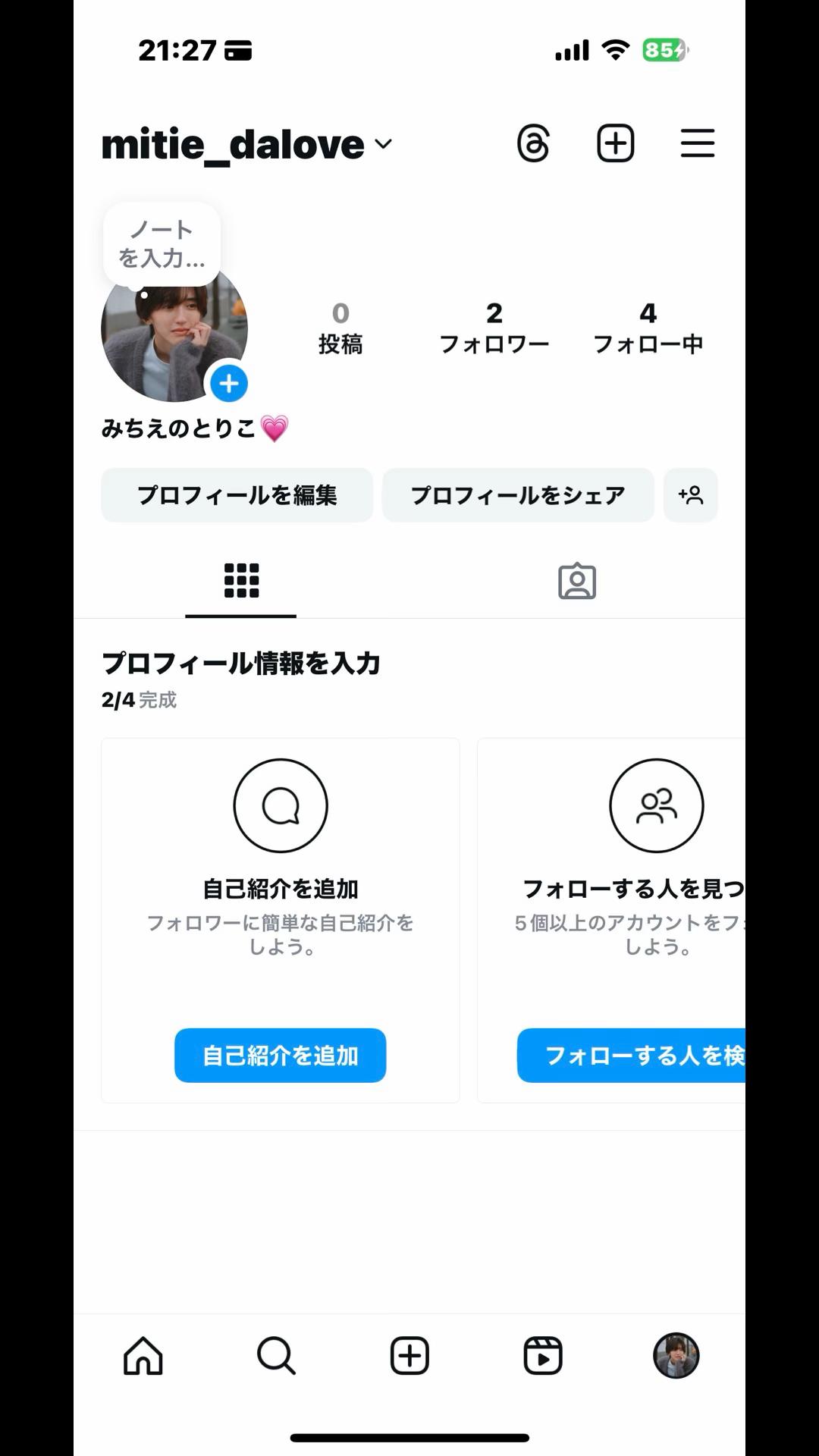This screenshot has height=1456, width=819.
Task: Go to the Home feed tab
Action: pyautogui.click(x=143, y=1355)
